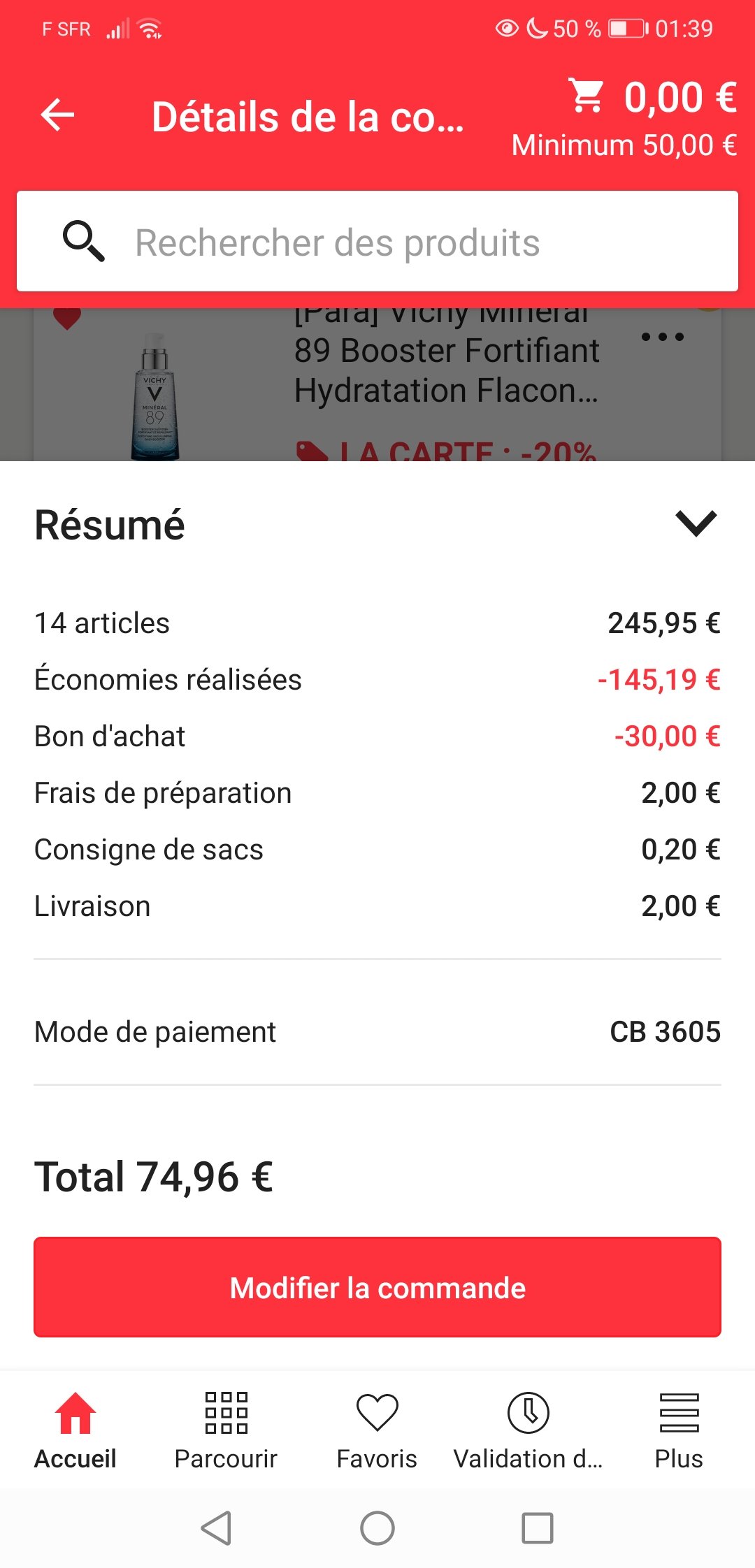755x1568 pixels.
Task: Collapse the Résumé section with the chevron
Action: click(x=696, y=524)
